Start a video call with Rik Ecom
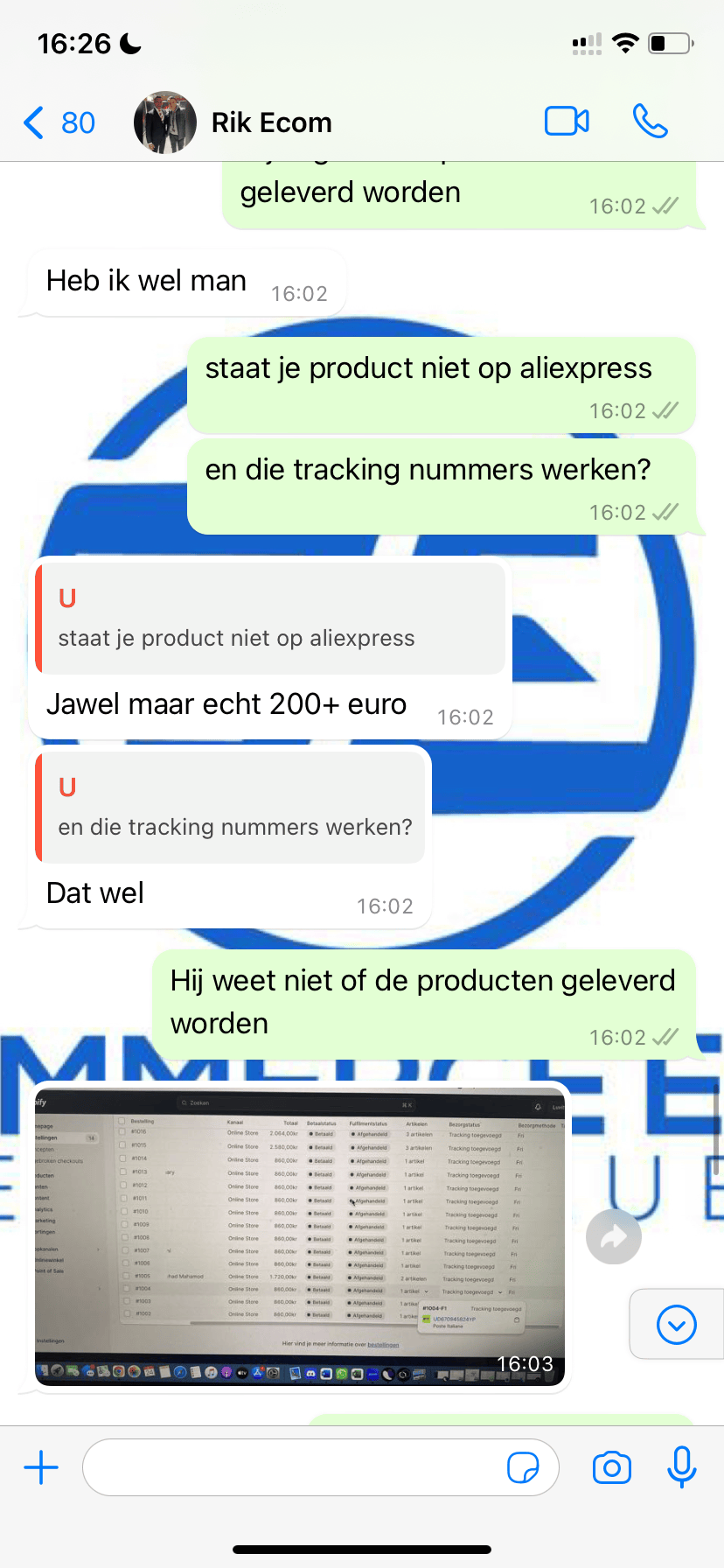Viewport: 724px width, 1568px height. [x=567, y=122]
